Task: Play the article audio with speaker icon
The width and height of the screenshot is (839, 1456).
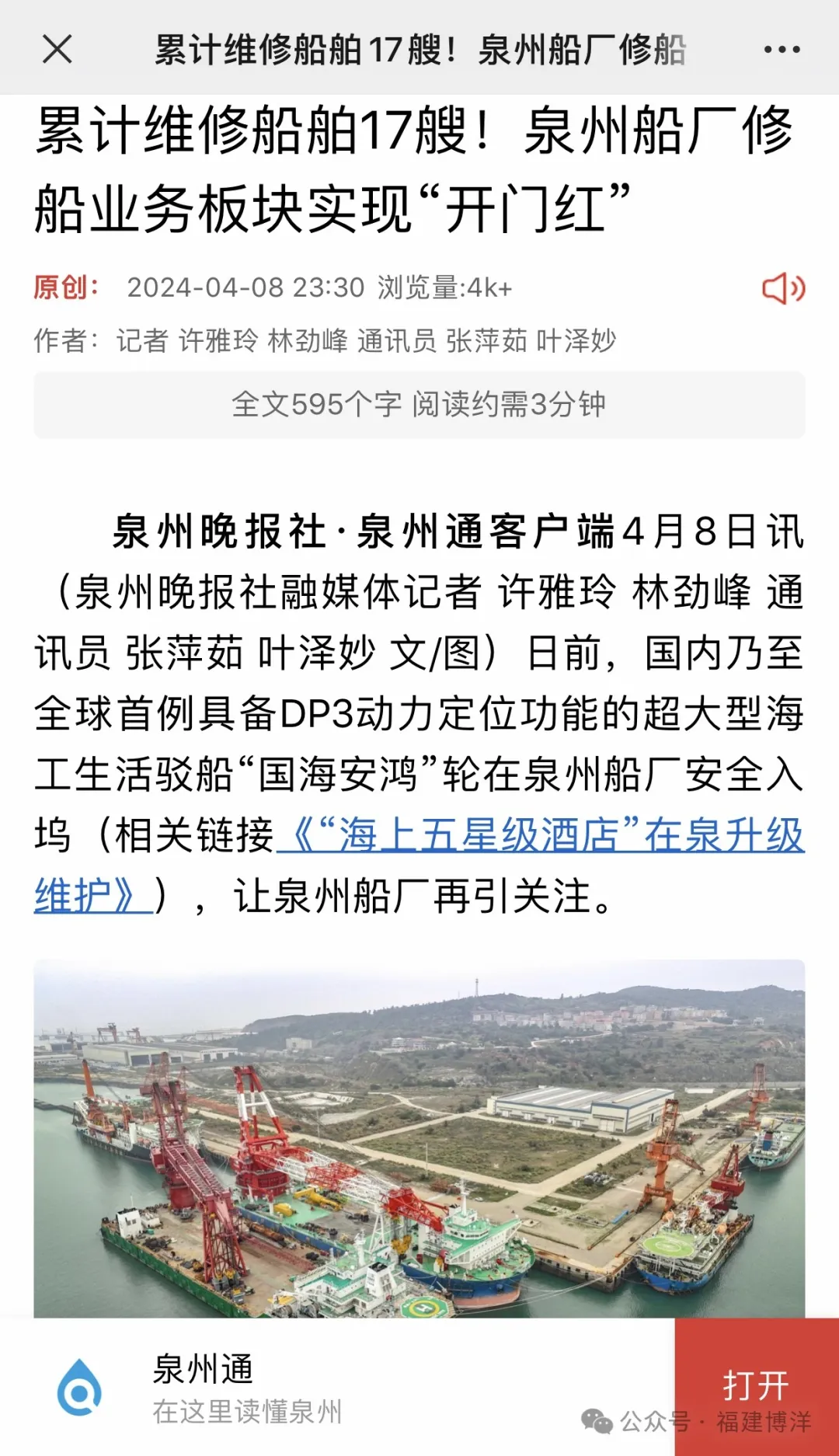Action: click(783, 288)
